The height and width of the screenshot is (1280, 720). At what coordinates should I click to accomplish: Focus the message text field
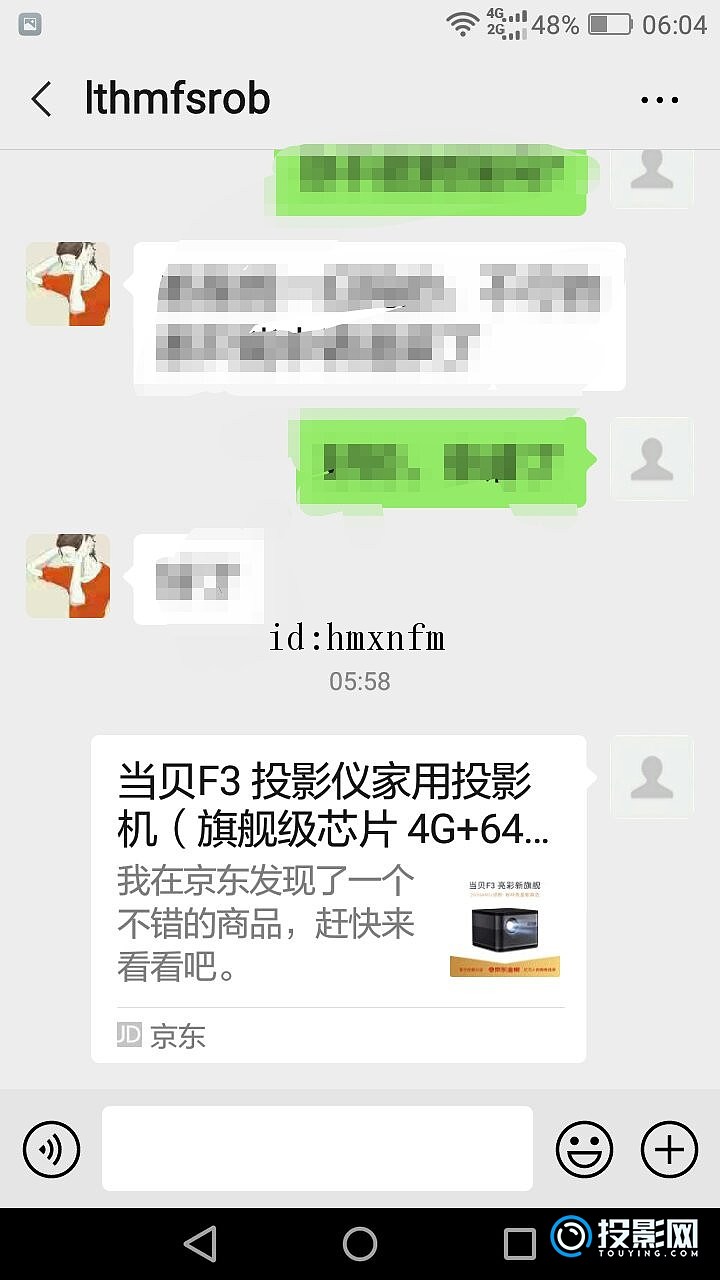317,1149
